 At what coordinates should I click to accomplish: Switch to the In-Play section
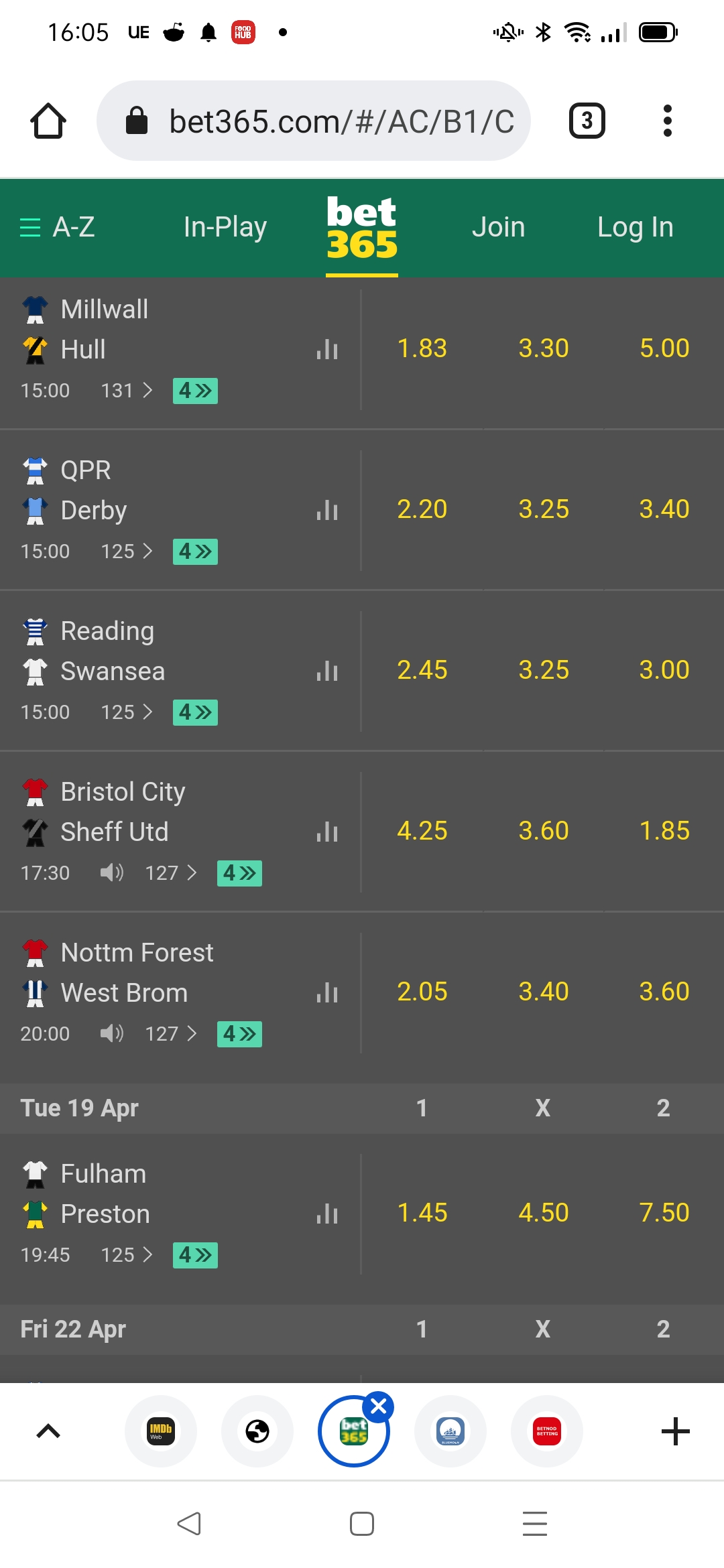tap(225, 227)
